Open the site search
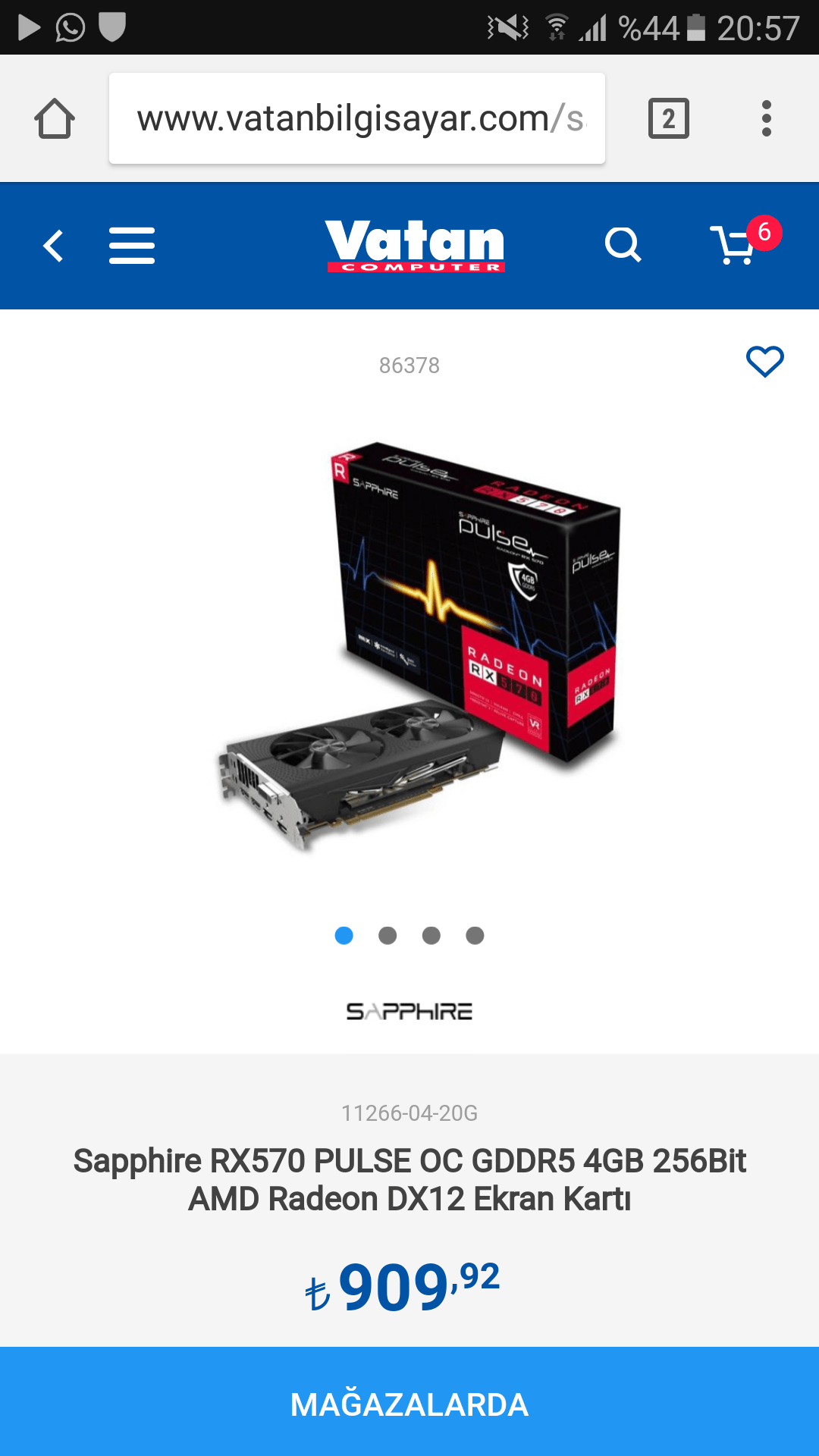The width and height of the screenshot is (819, 1456). [x=623, y=245]
